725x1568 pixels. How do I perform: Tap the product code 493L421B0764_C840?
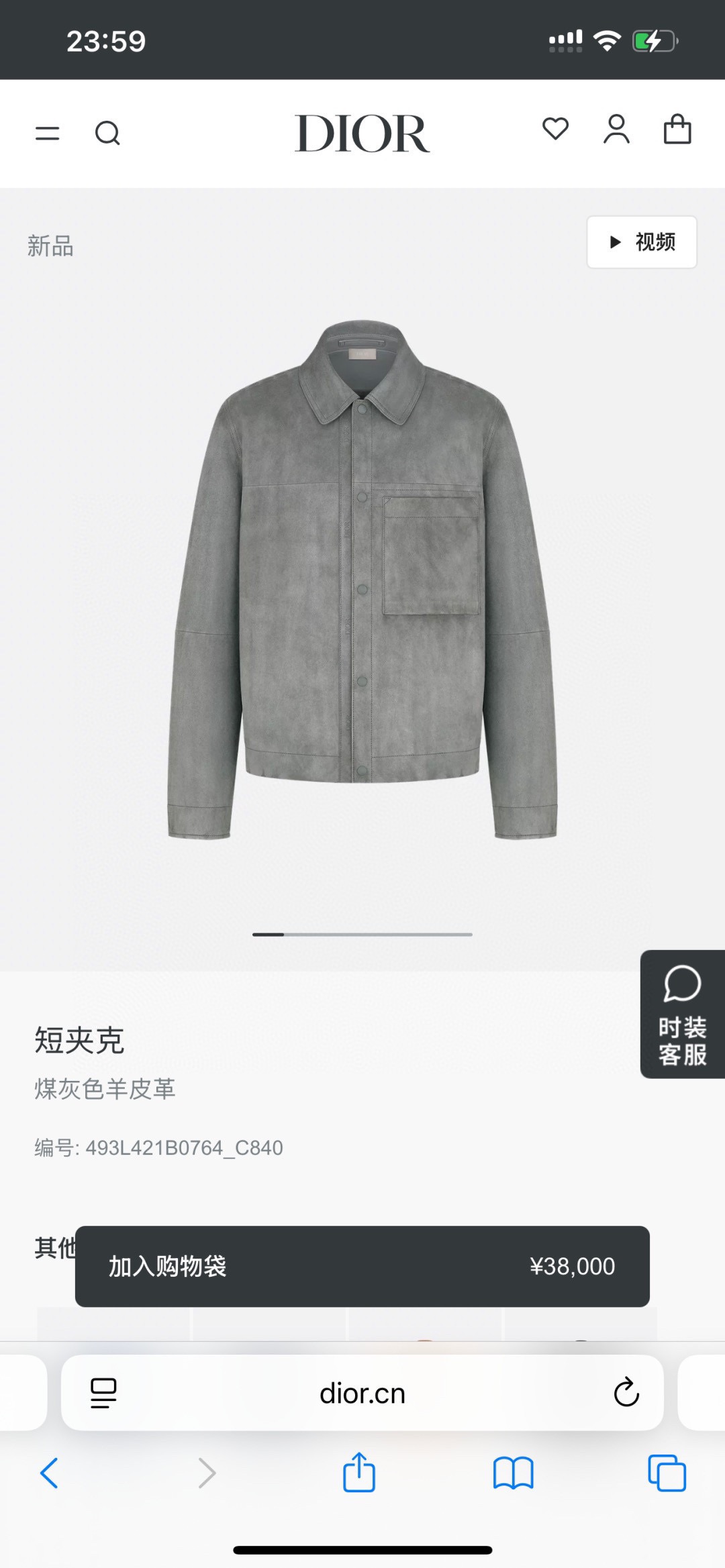click(158, 1147)
